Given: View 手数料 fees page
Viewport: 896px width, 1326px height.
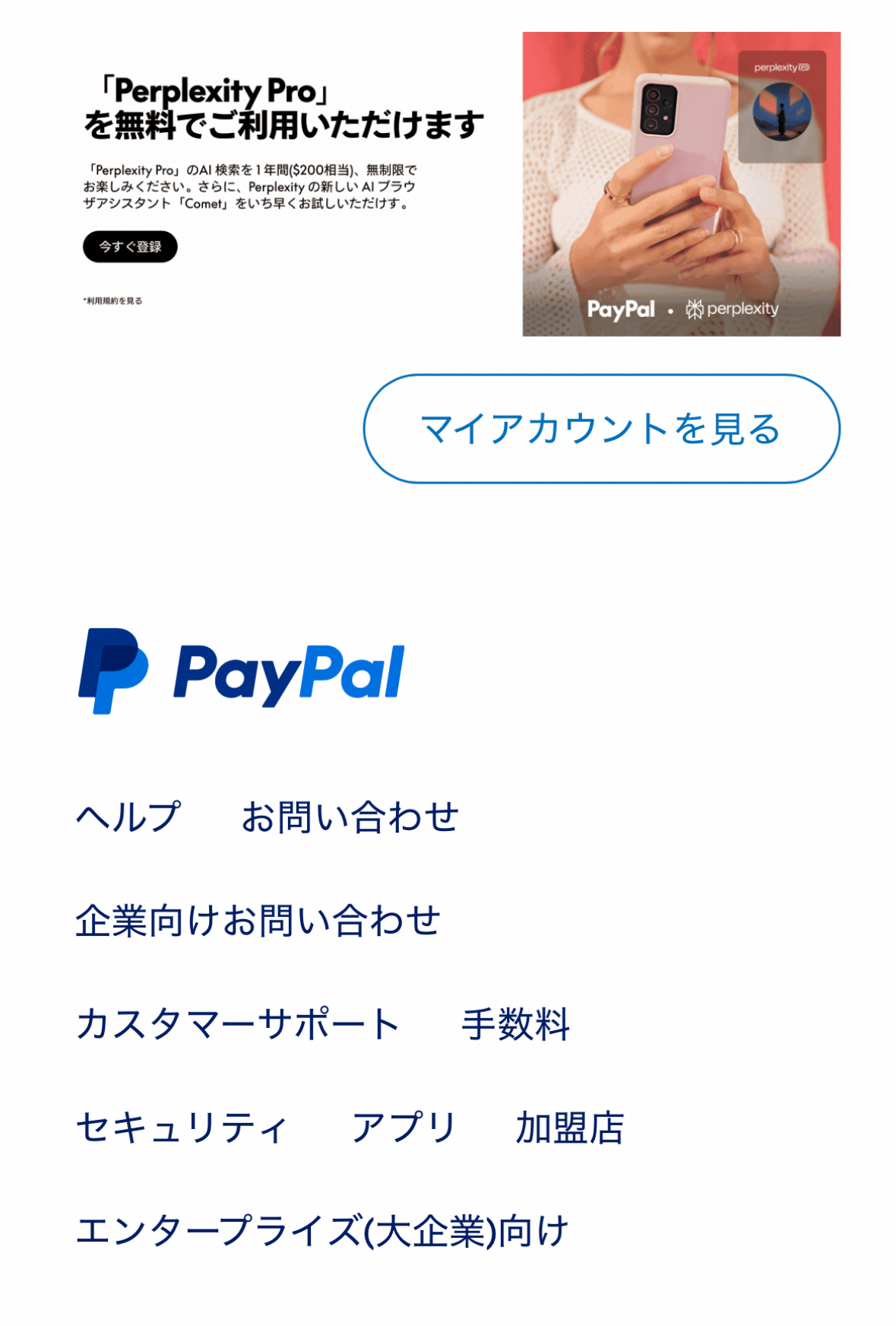Looking at the screenshot, I should tap(515, 1024).
